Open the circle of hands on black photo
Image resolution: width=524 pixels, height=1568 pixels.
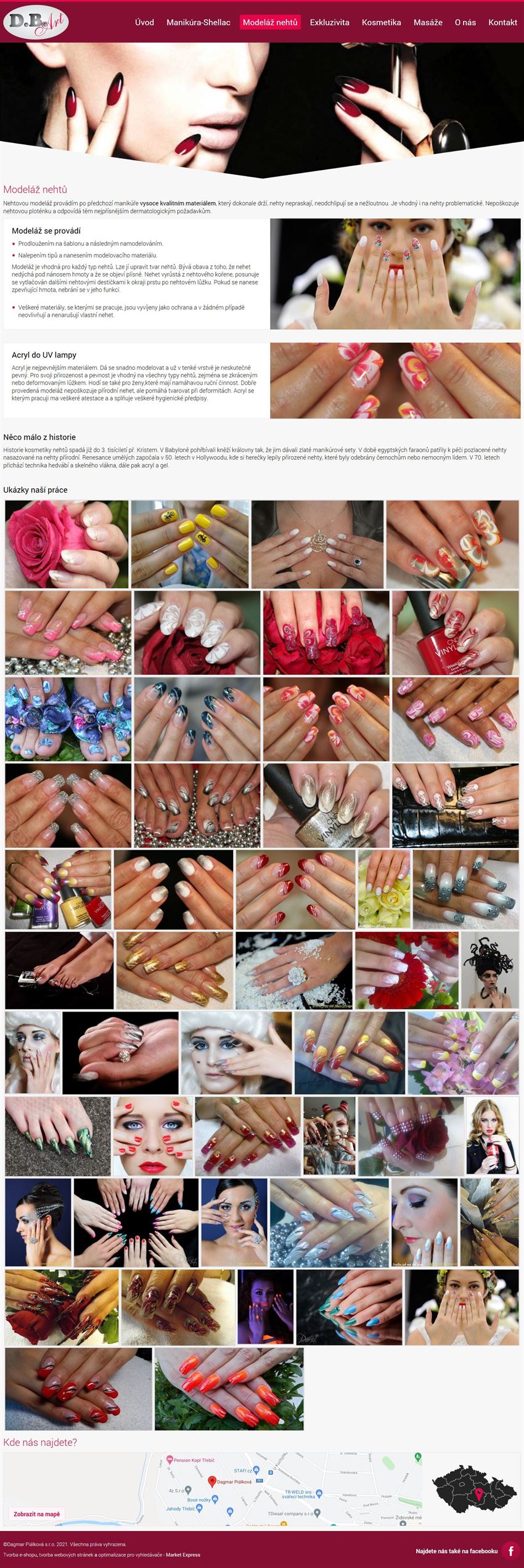tap(136, 1222)
